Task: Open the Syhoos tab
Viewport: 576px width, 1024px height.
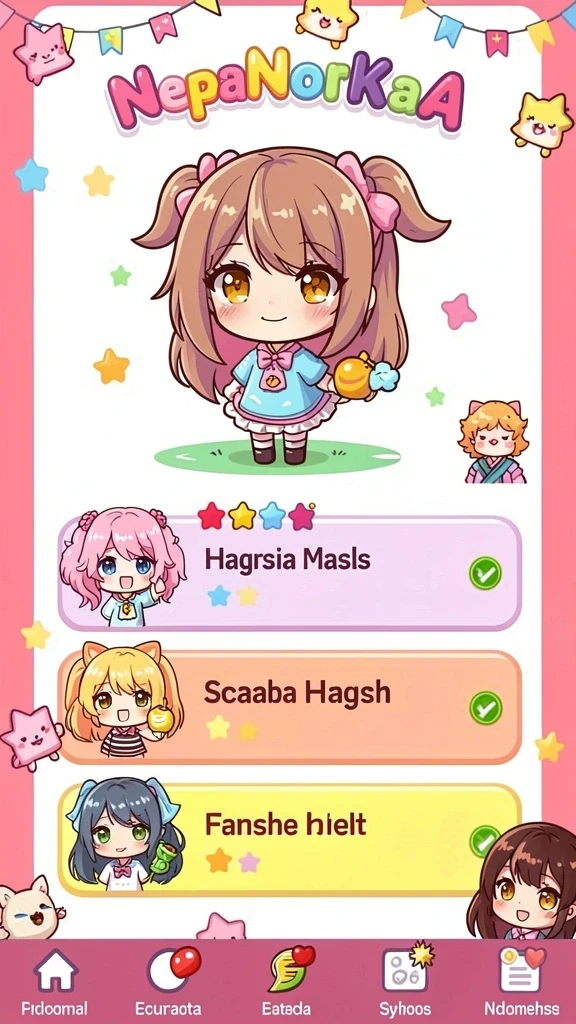Action: [405, 981]
